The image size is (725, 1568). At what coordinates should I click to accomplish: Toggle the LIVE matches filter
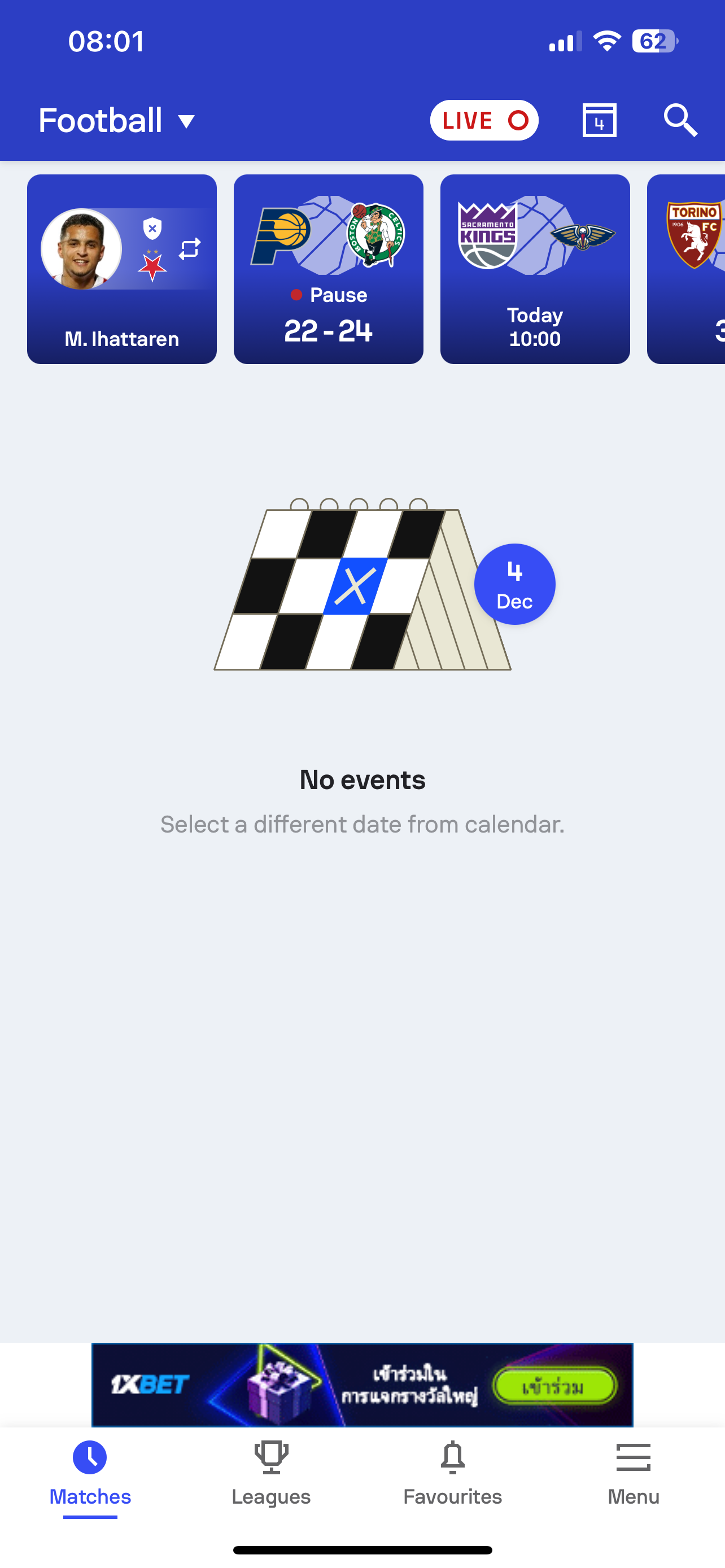click(484, 120)
